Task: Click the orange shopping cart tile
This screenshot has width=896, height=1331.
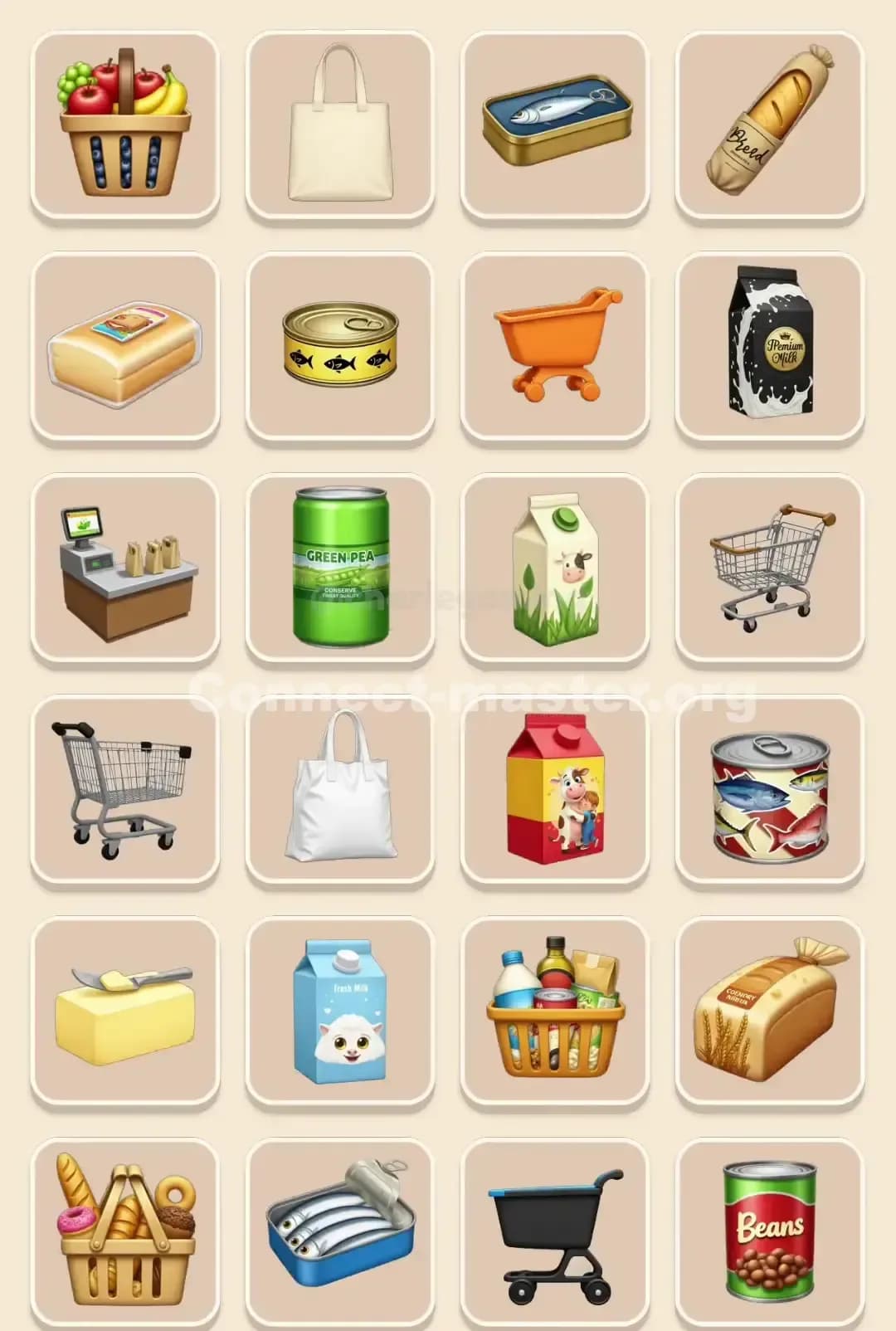Action: [554, 344]
